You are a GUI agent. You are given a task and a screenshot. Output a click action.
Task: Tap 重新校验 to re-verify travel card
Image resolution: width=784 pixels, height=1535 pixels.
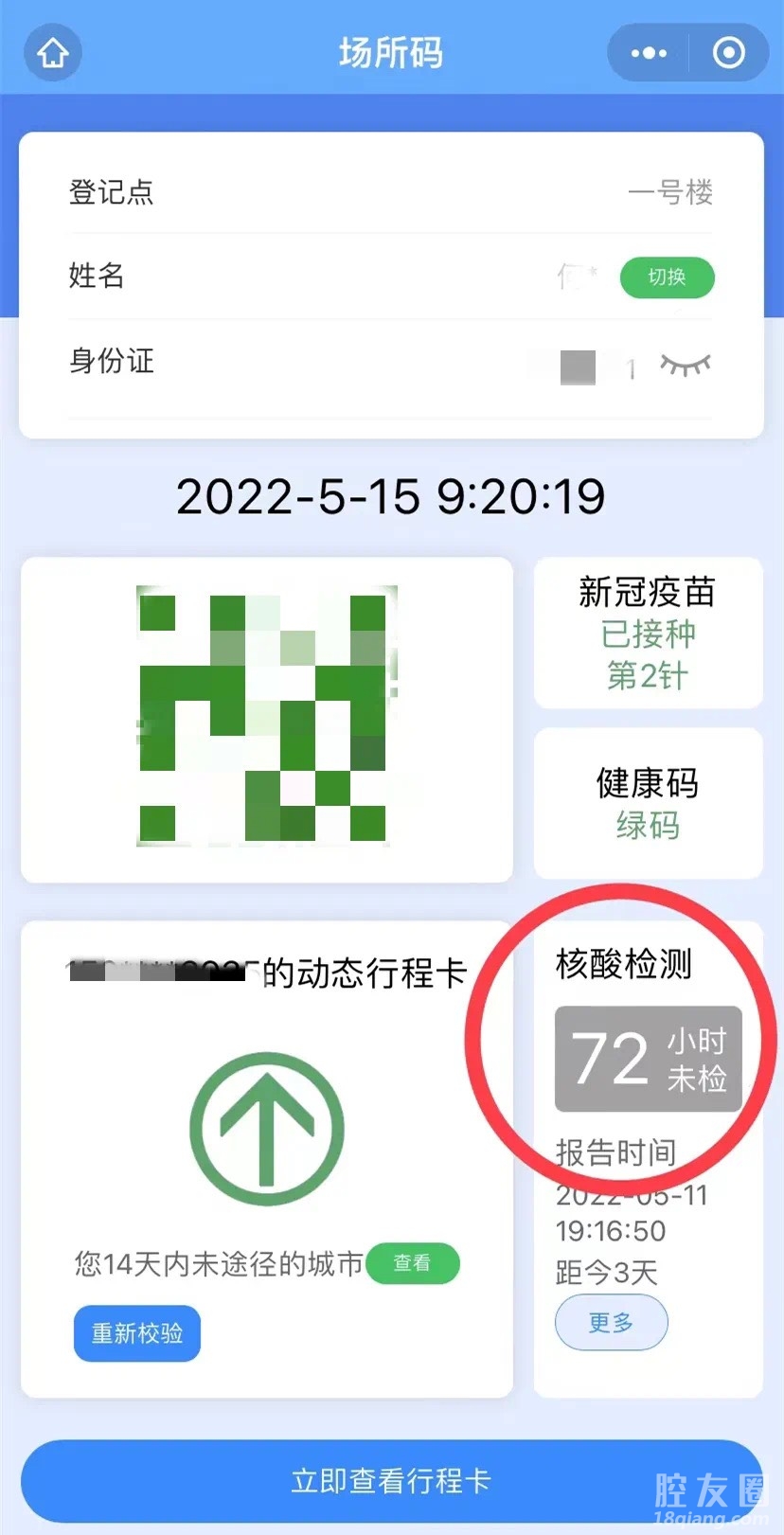tap(137, 1333)
